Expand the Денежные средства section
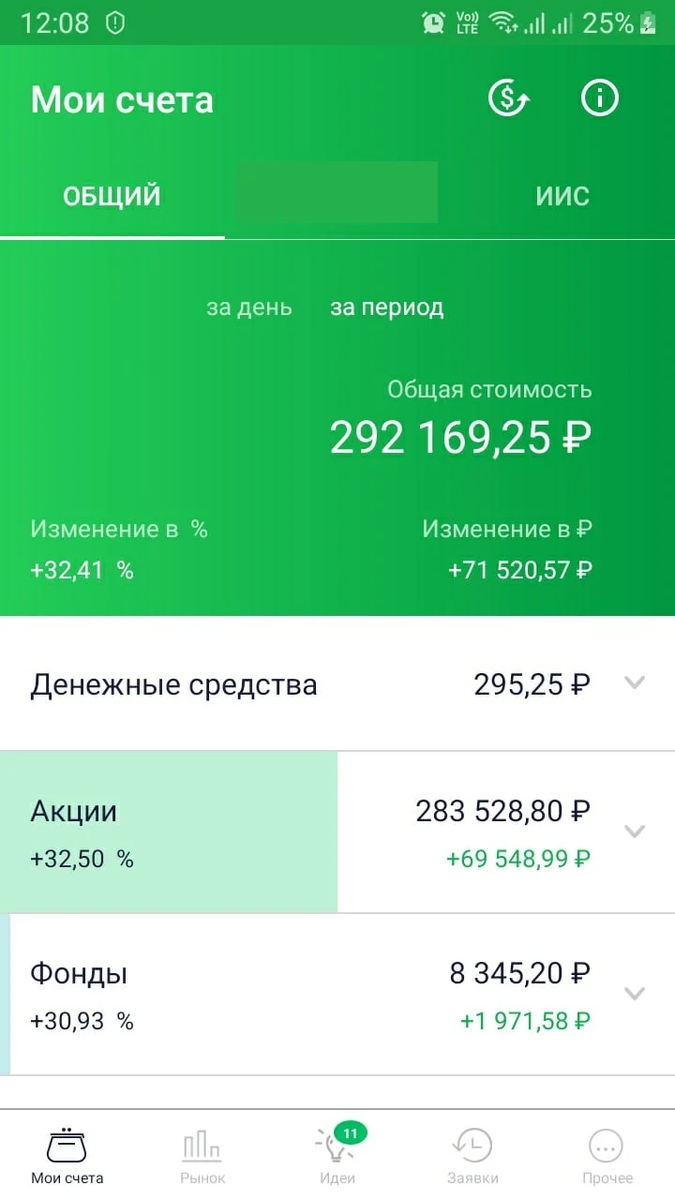The image size is (675, 1200). [634, 684]
